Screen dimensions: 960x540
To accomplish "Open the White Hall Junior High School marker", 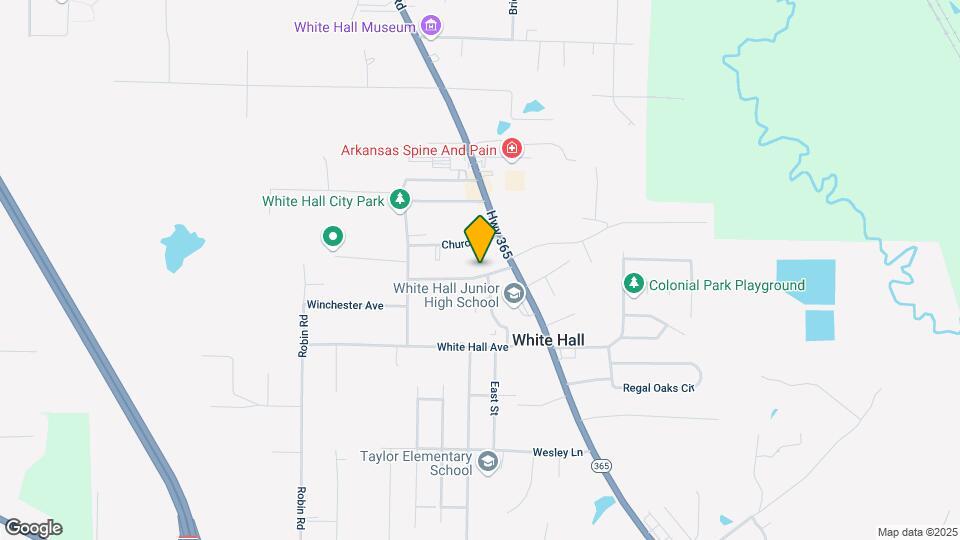I will coord(514,293).
